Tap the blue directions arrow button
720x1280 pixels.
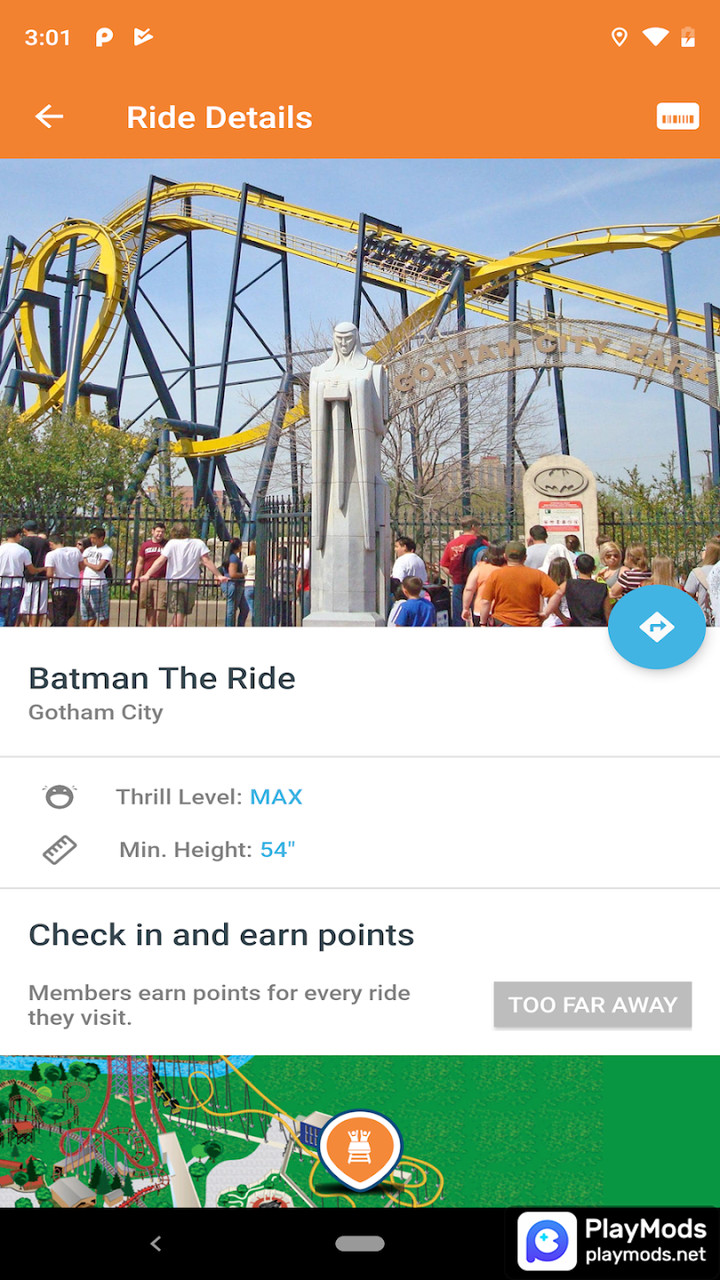(657, 627)
